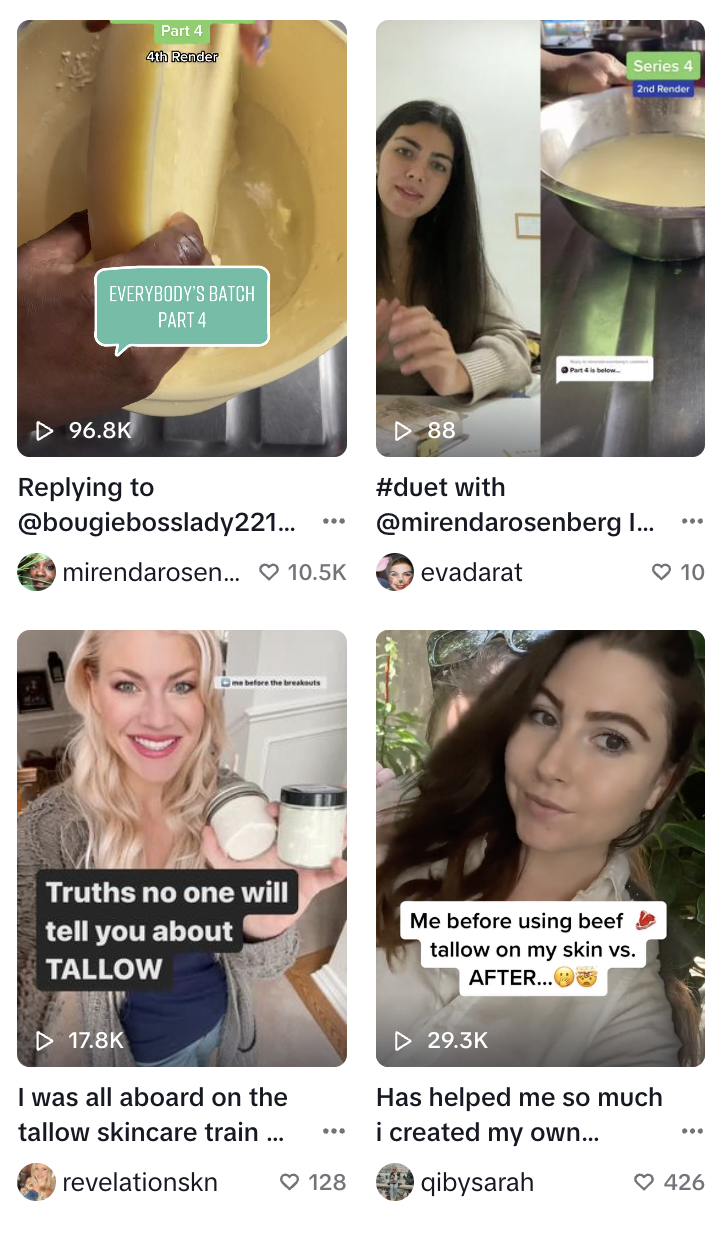
Task: Watch the beef tallow before vs. after video
Action: click(x=540, y=848)
